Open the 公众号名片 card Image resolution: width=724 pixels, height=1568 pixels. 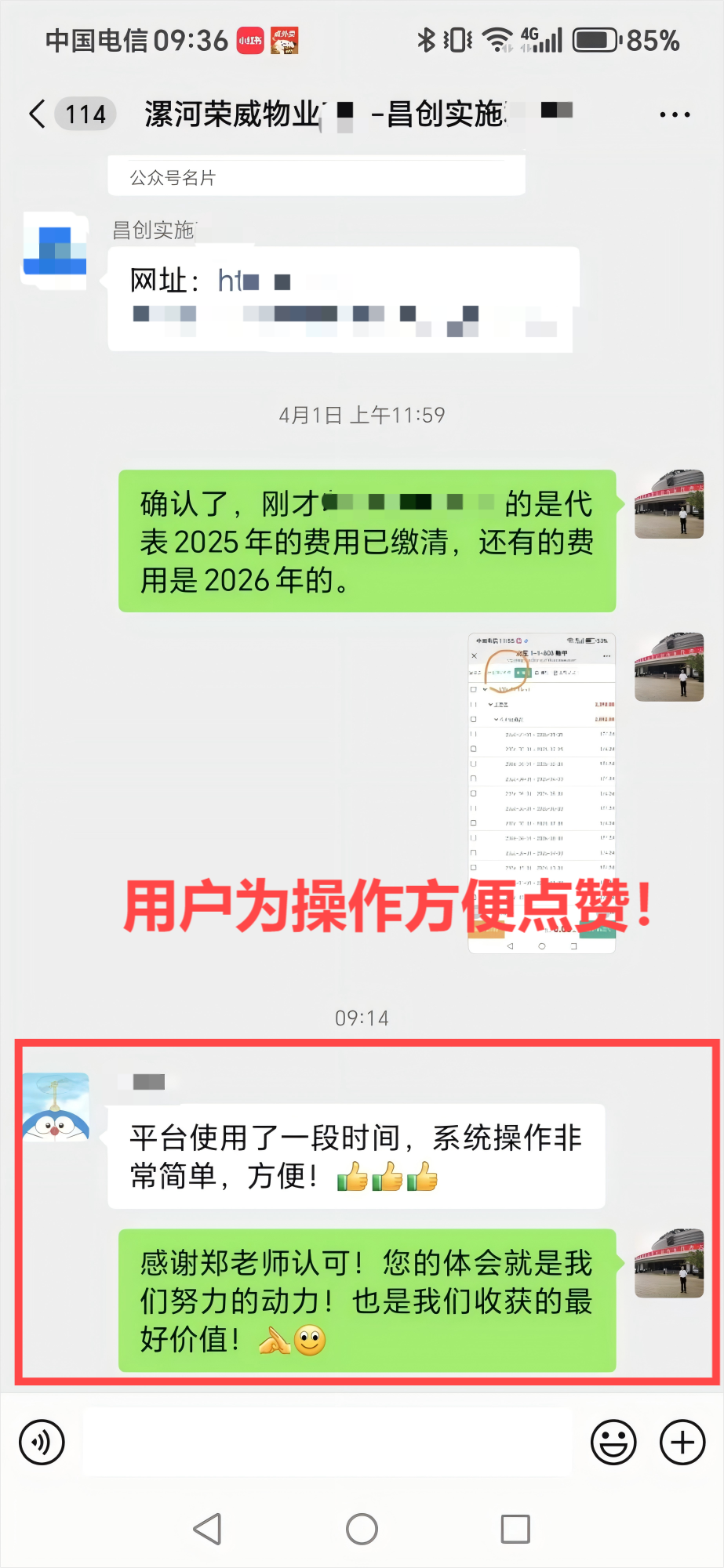pyautogui.click(x=315, y=177)
